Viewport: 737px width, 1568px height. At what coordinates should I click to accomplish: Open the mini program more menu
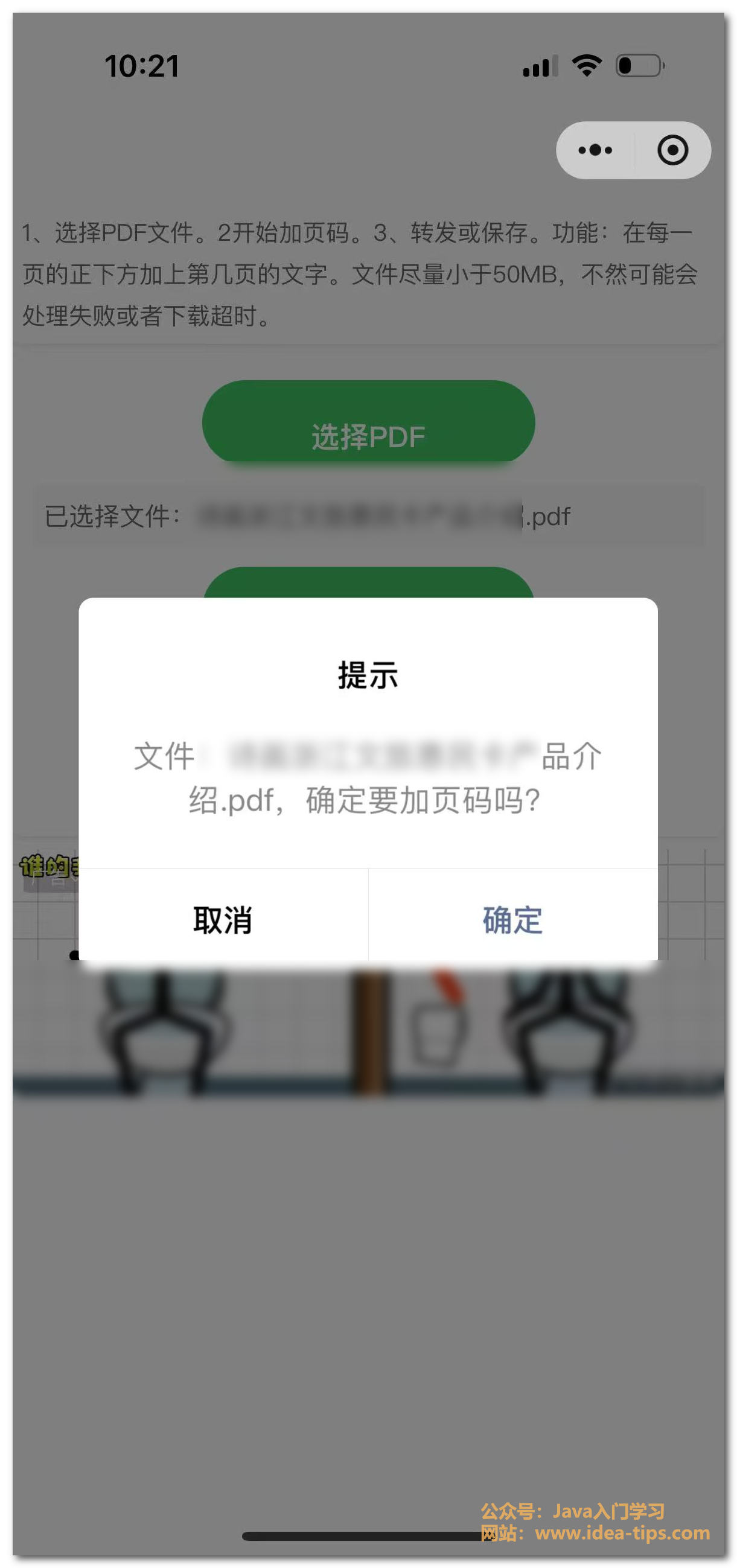pyautogui.click(x=595, y=150)
